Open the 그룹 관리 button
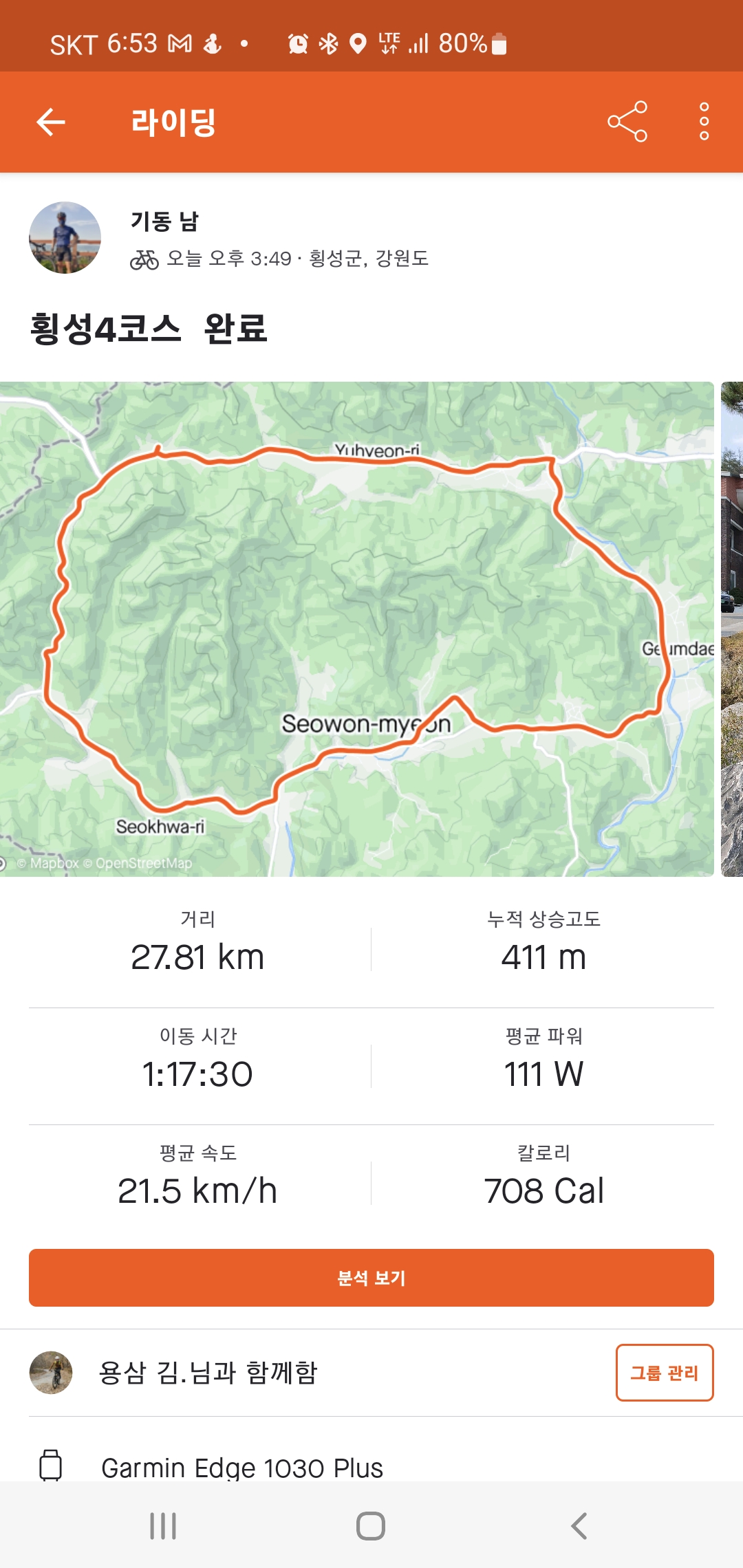Viewport: 743px width, 1568px height. [x=664, y=1373]
